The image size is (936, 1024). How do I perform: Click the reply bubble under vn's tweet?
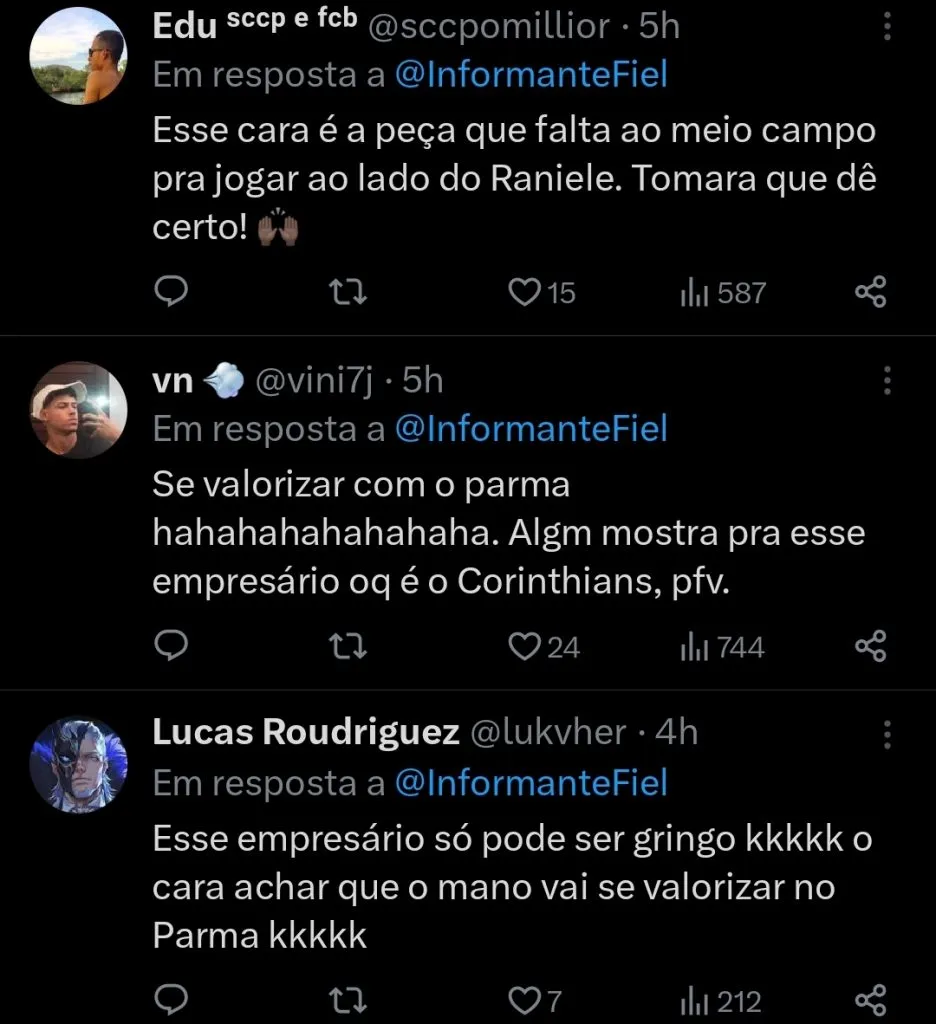click(172, 646)
